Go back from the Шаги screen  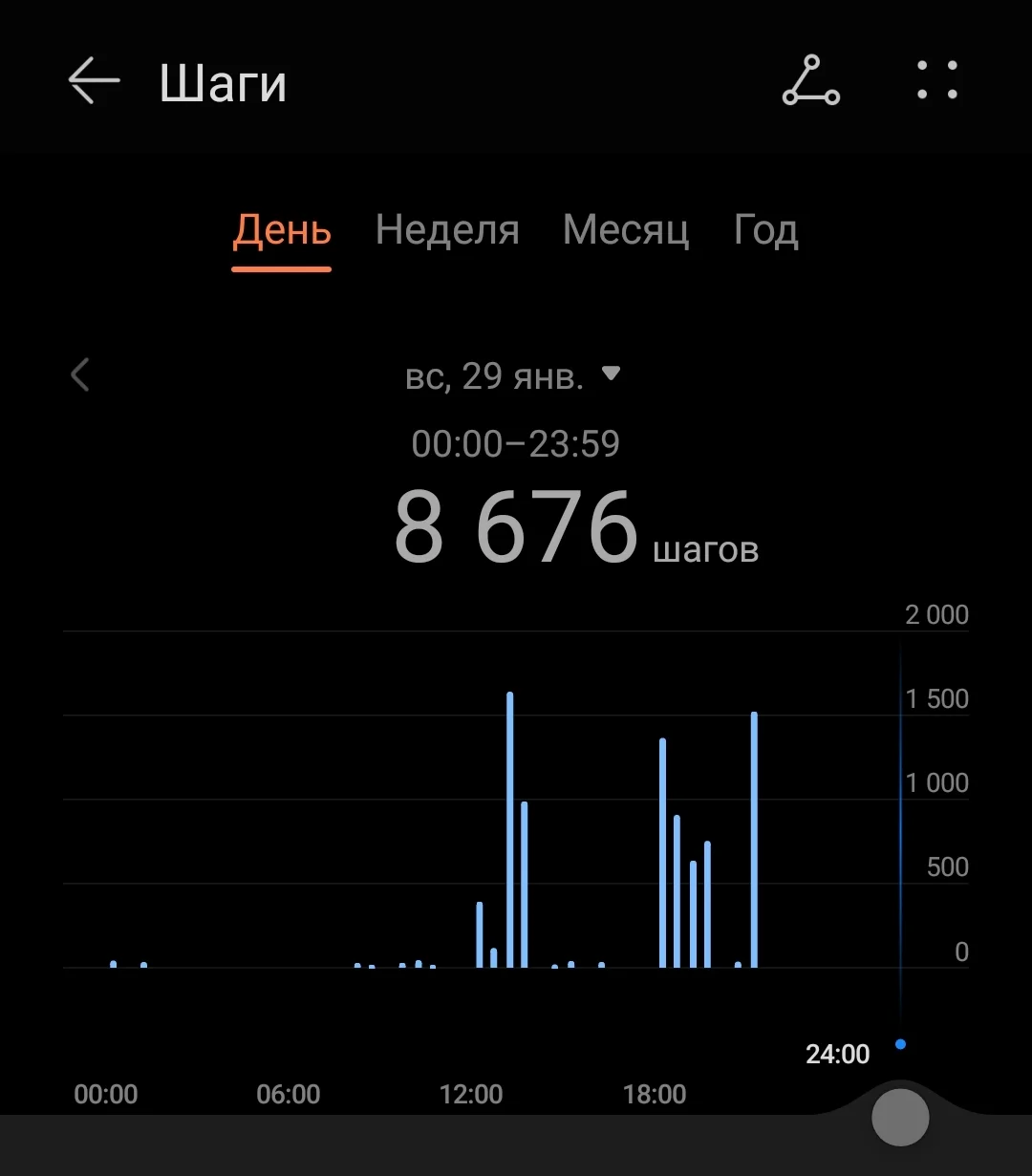[x=94, y=82]
